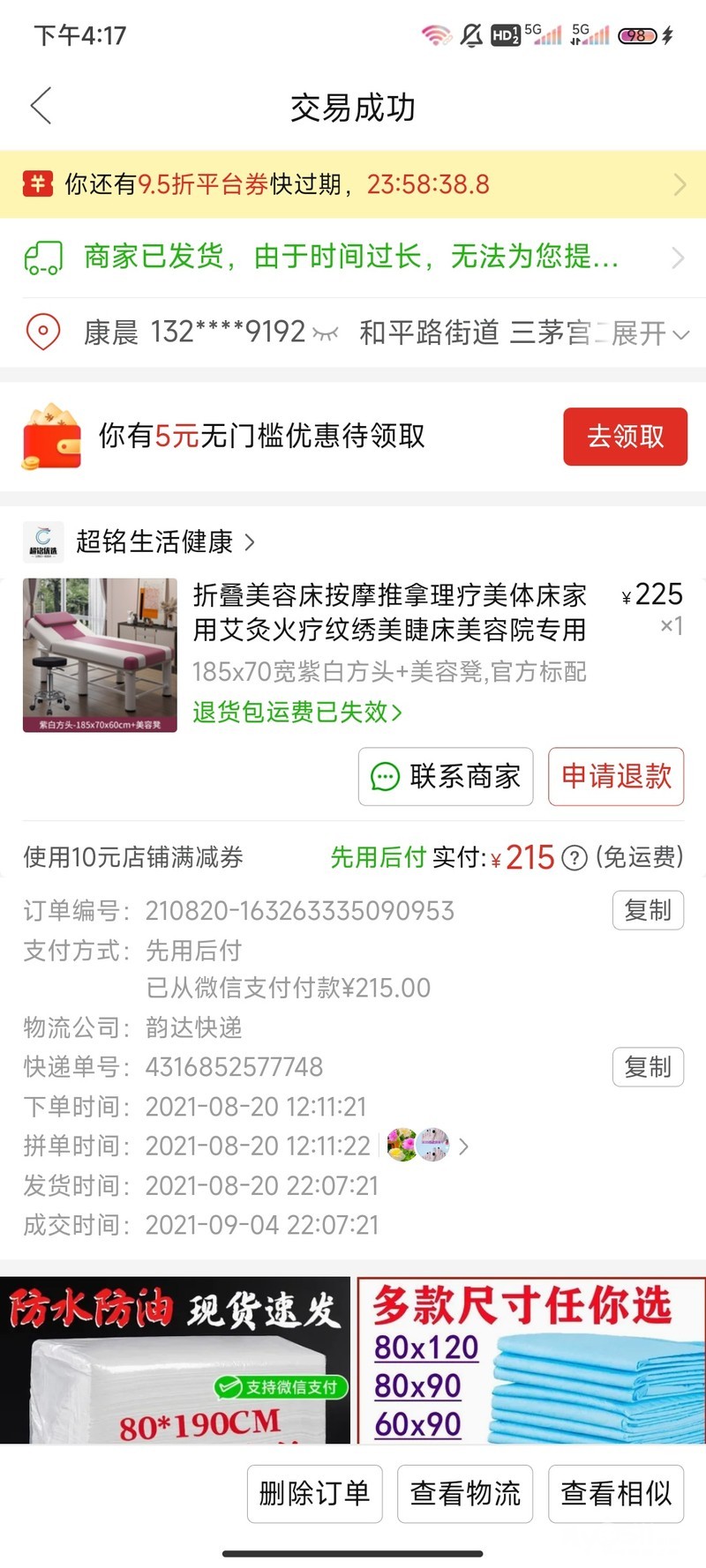The height and width of the screenshot is (1568, 706).
Task: Open the 9.5折平台券 expiring coupon banner
Action: click(x=353, y=184)
